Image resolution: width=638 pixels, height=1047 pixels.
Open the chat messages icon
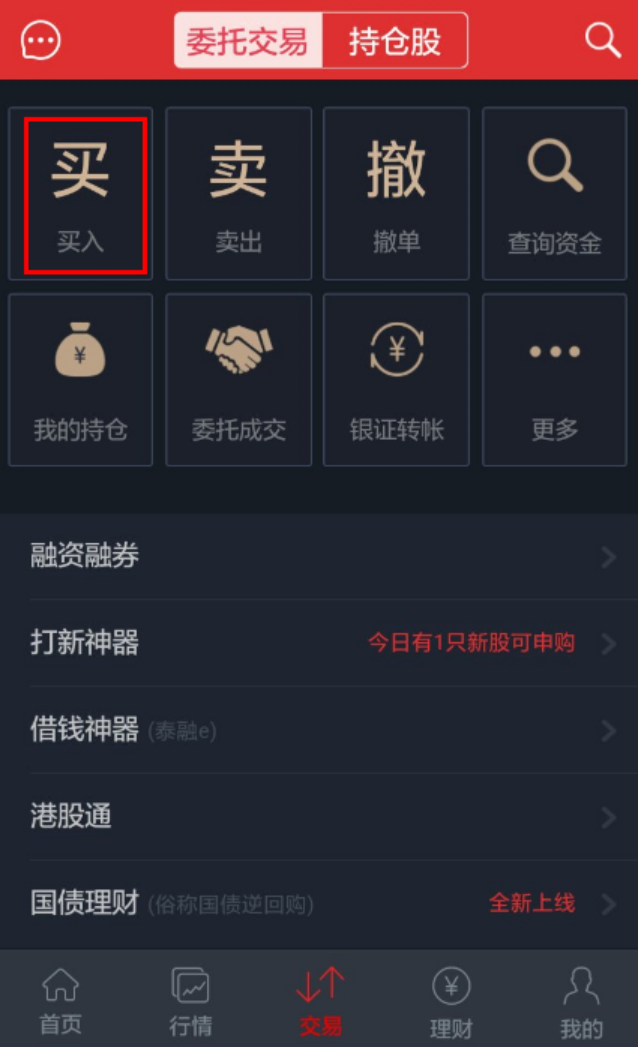[x=41, y=40]
